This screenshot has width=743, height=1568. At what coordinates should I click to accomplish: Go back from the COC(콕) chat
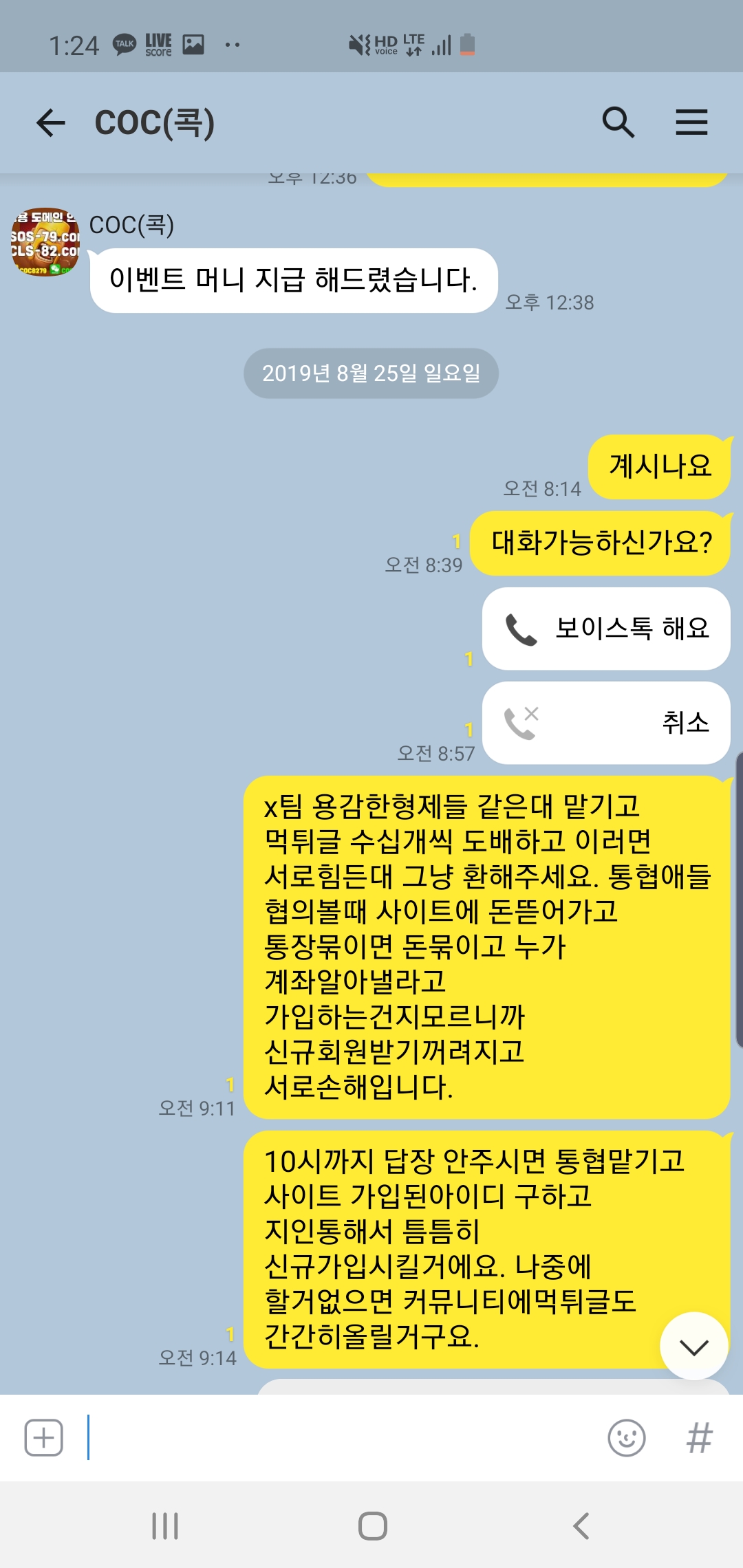coord(50,123)
